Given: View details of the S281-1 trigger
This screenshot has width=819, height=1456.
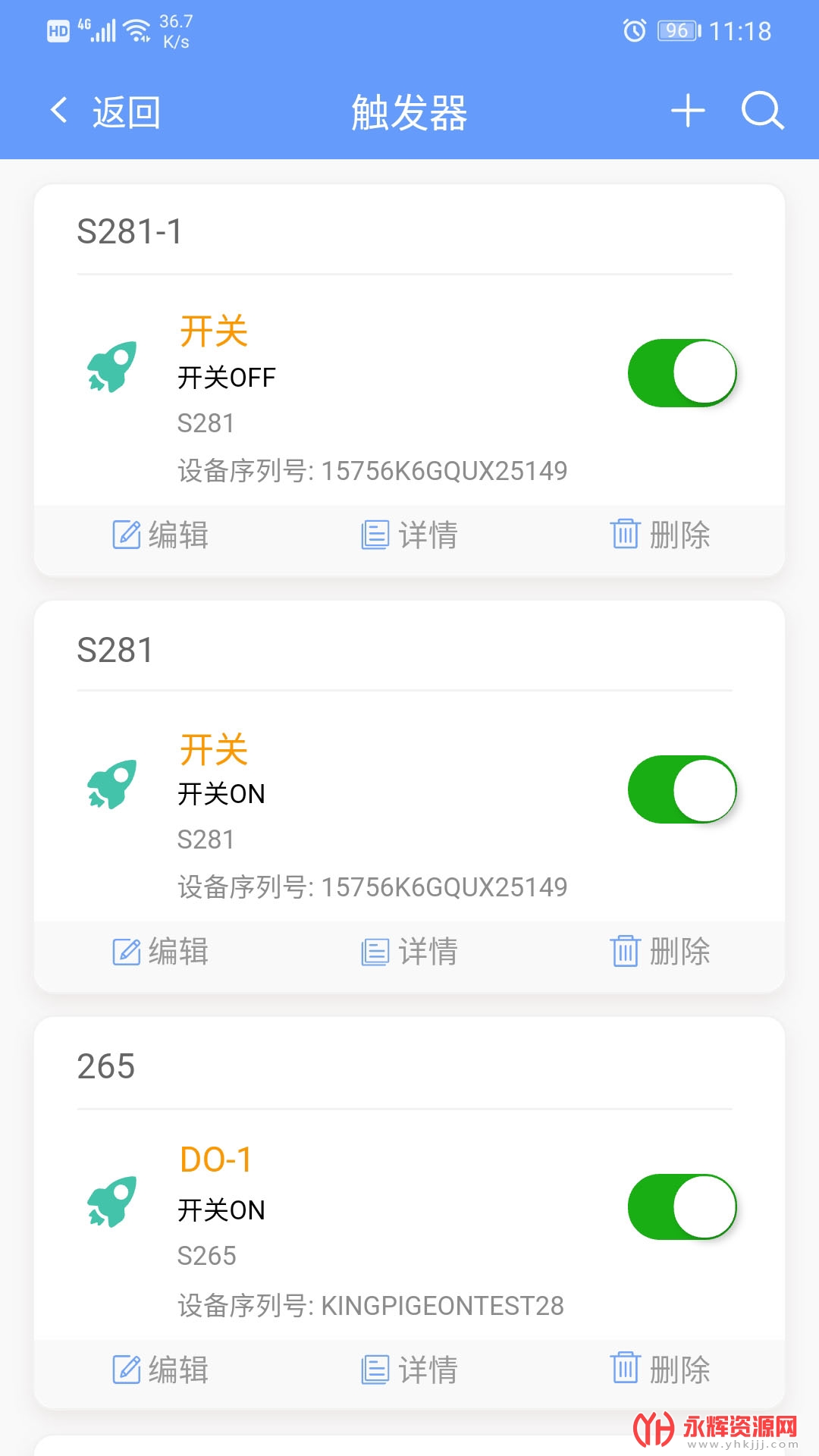Looking at the screenshot, I should coord(409,535).
